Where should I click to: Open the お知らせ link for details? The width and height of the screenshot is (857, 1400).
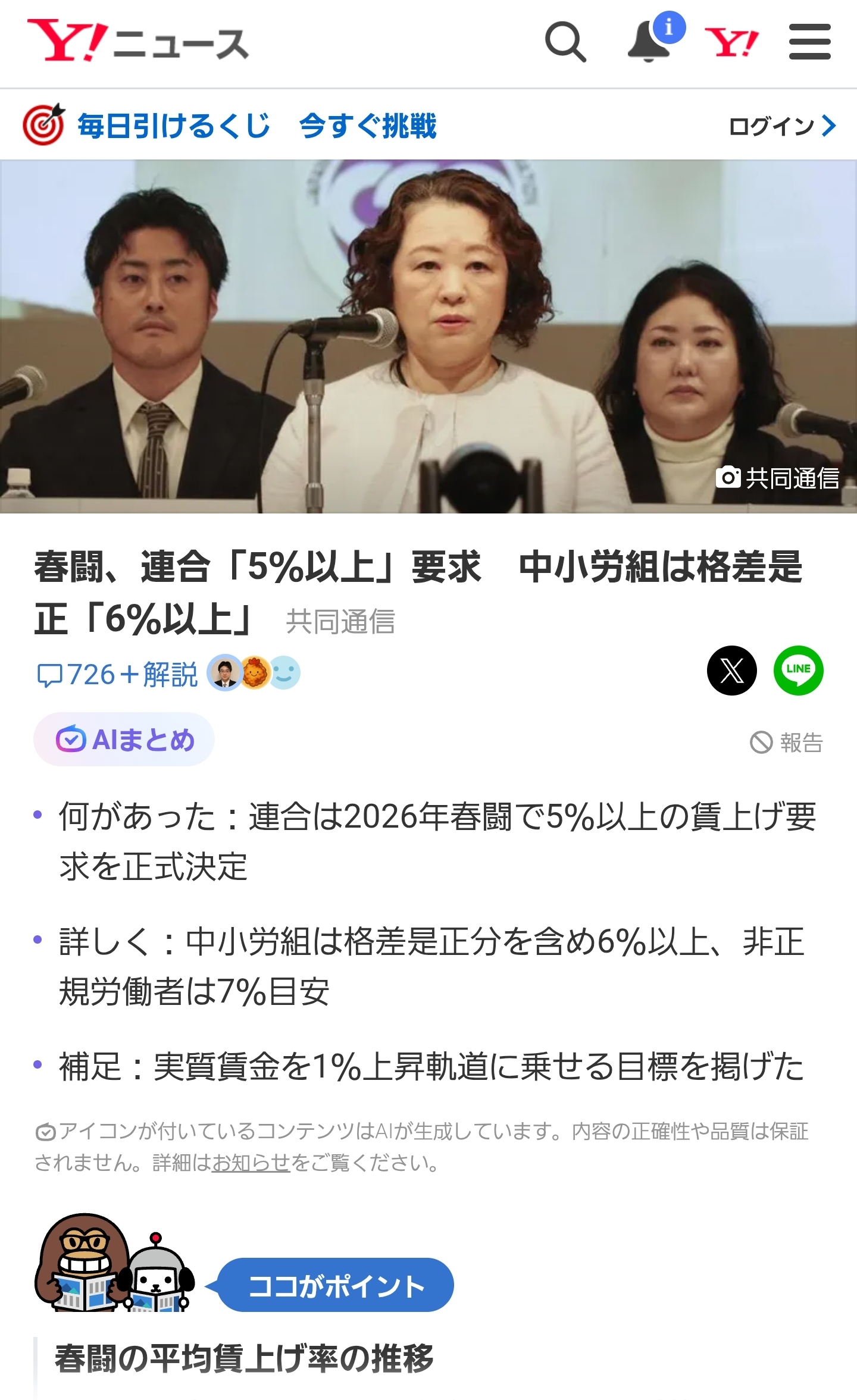[251, 1163]
